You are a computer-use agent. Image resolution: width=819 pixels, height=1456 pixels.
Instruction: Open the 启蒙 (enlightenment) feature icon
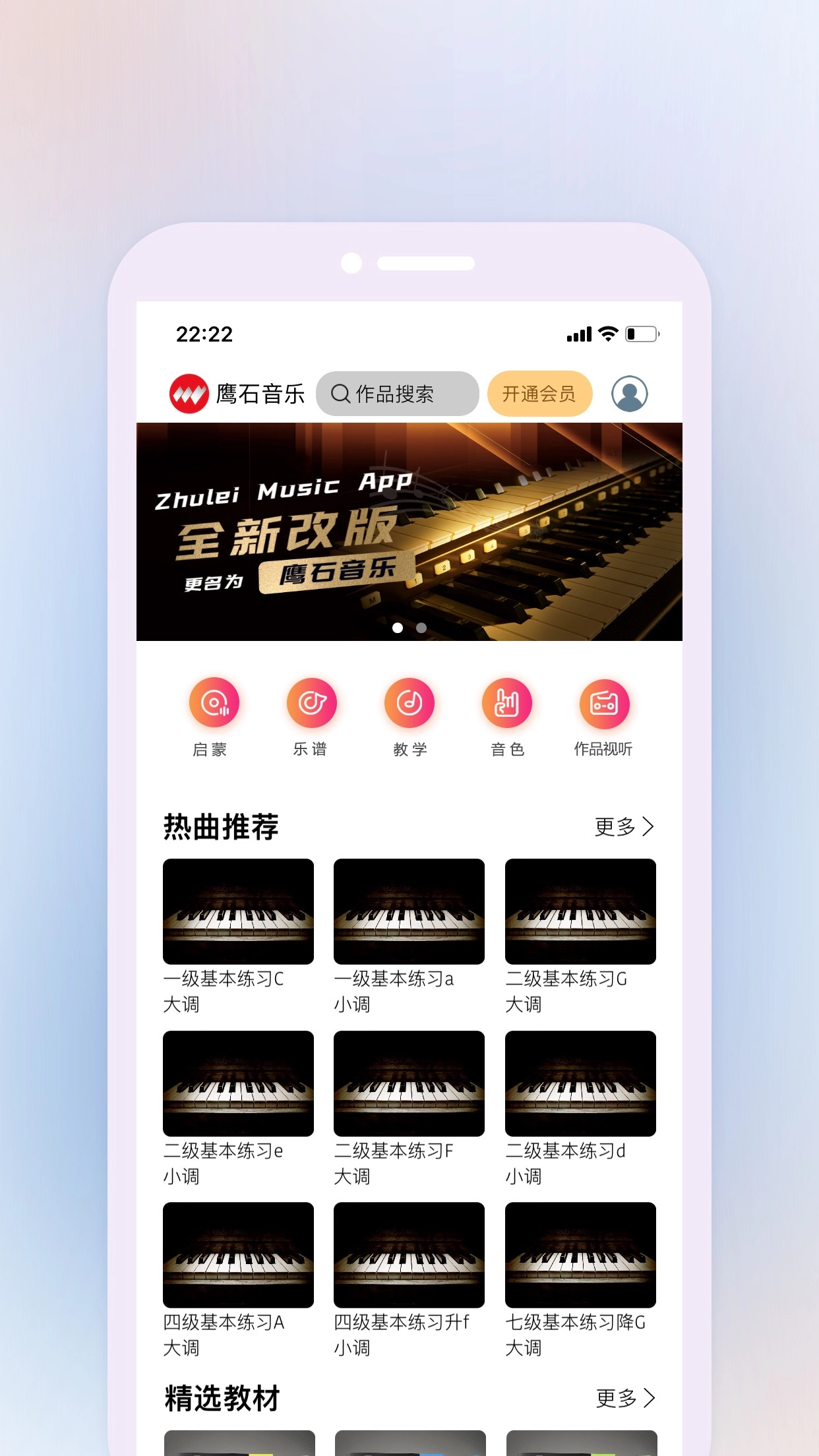point(216,703)
